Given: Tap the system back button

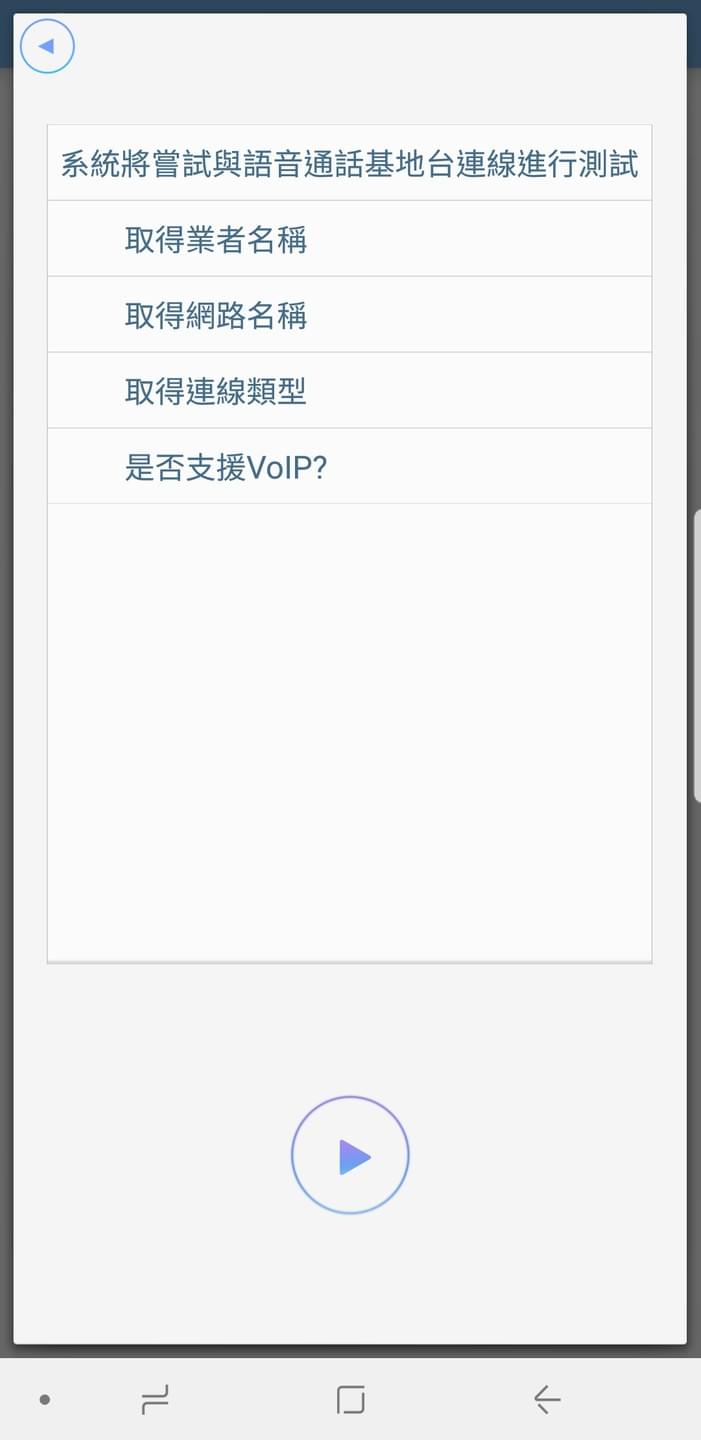Looking at the screenshot, I should coord(546,1399).
